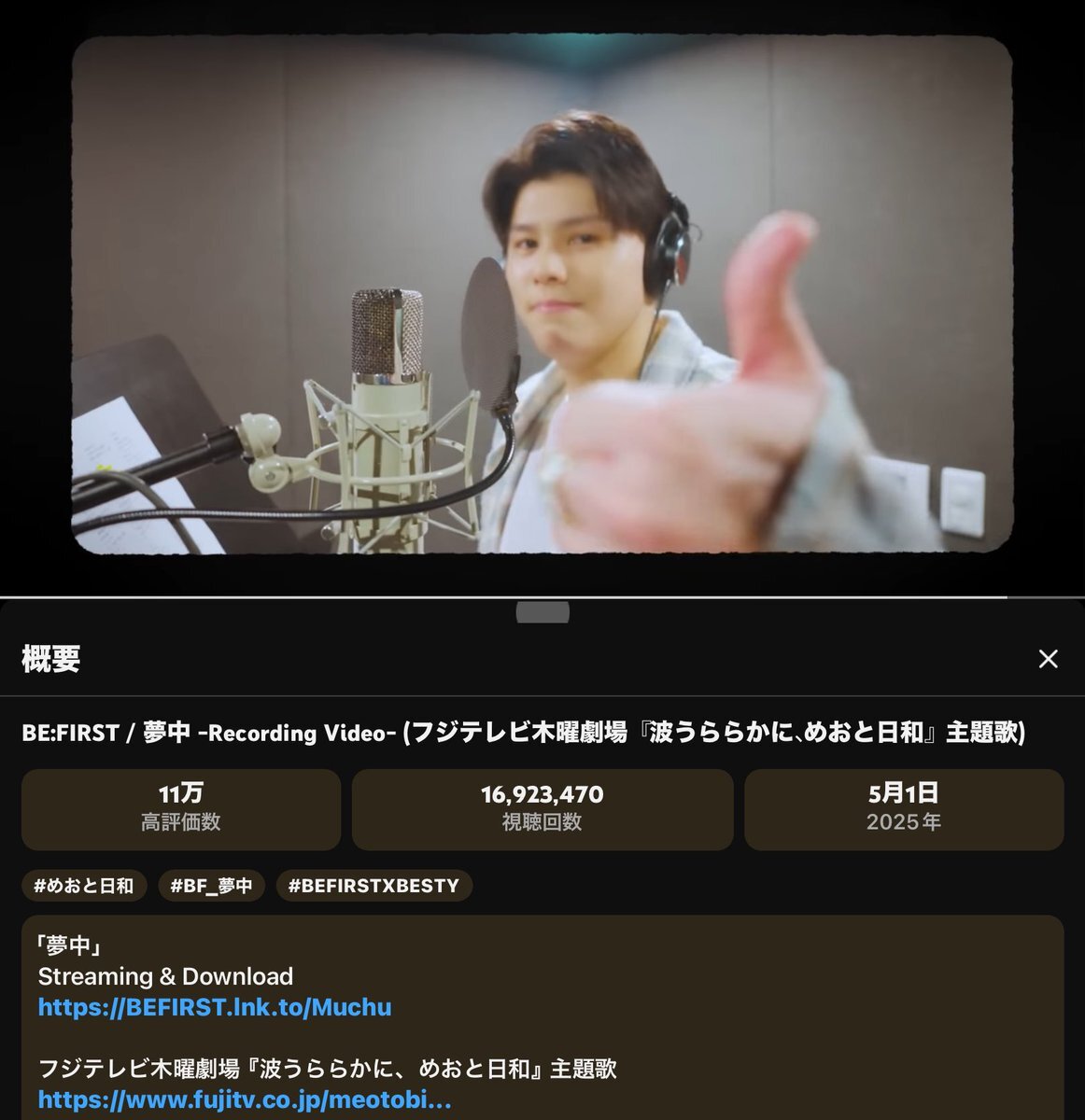Open the fujitv.co.jp drama link
The width and height of the screenshot is (1085, 1120).
pyautogui.click(x=245, y=1099)
